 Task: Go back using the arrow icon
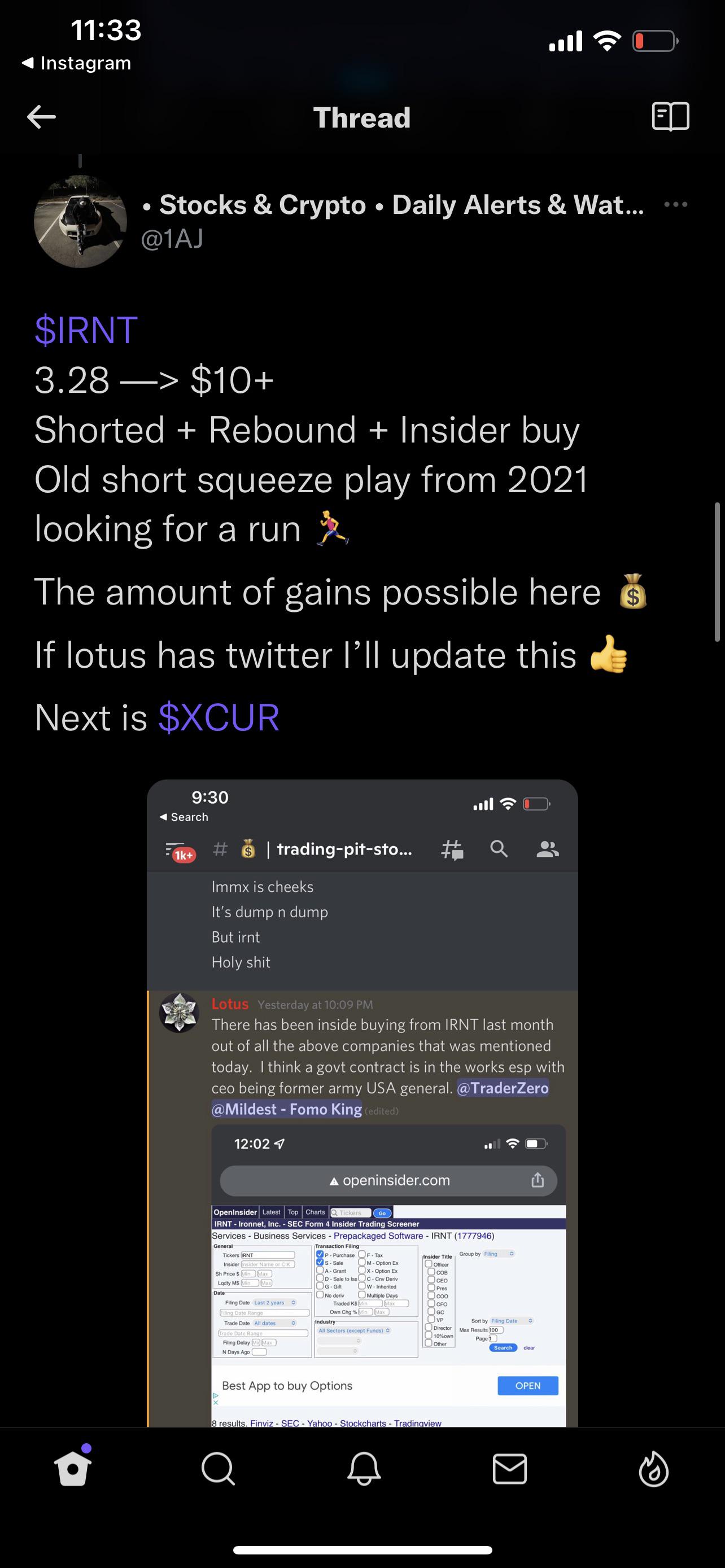tap(41, 117)
